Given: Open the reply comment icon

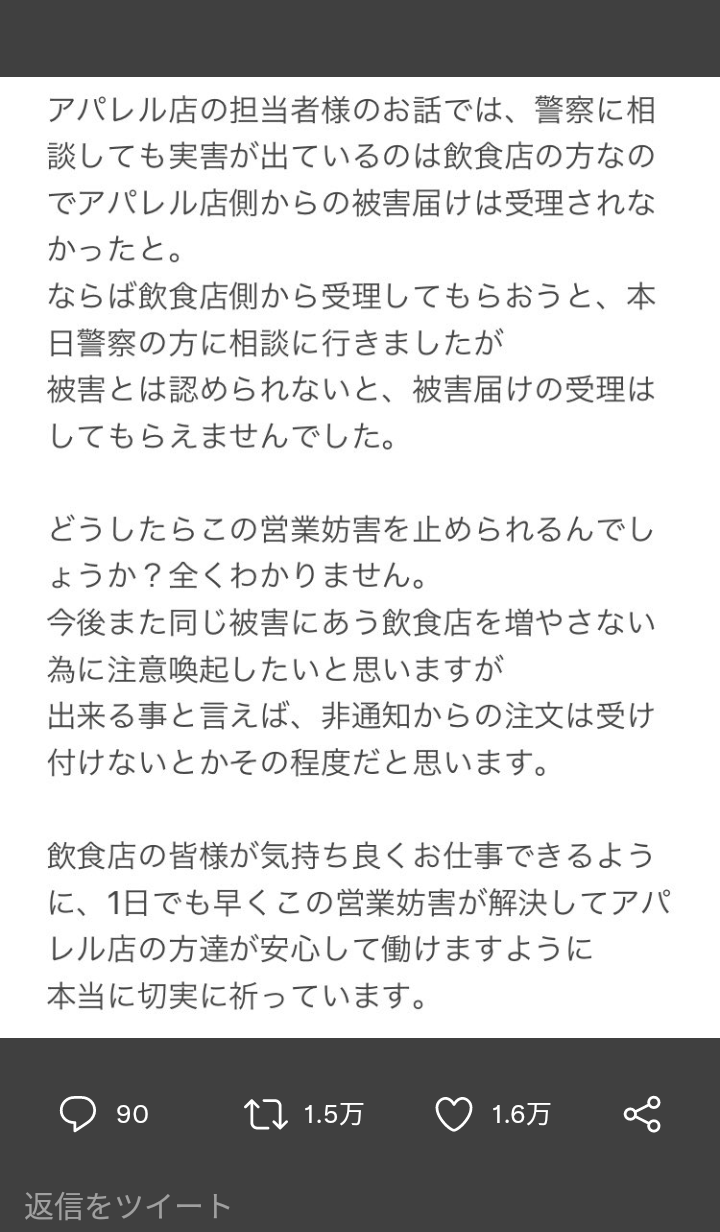Looking at the screenshot, I should coord(78,1114).
